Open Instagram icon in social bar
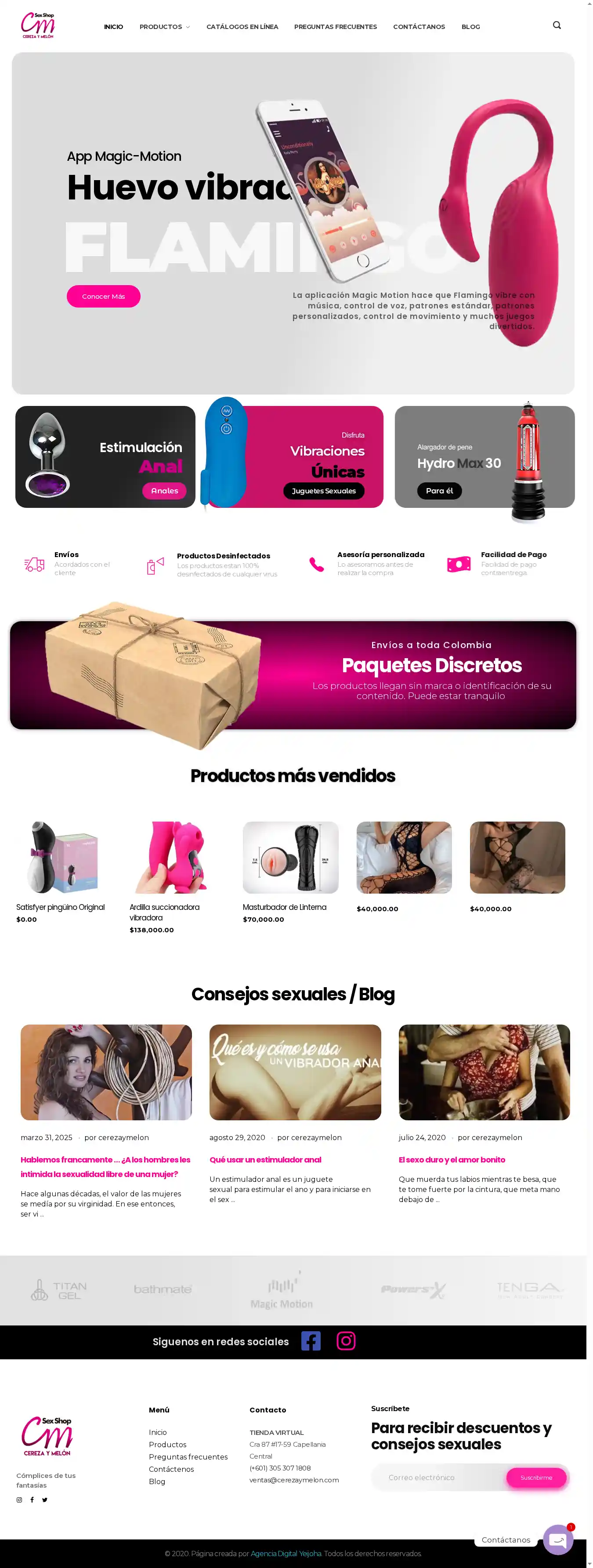Image resolution: width=593 pixels, height=1568 pixels. [x=346, y=1341]
